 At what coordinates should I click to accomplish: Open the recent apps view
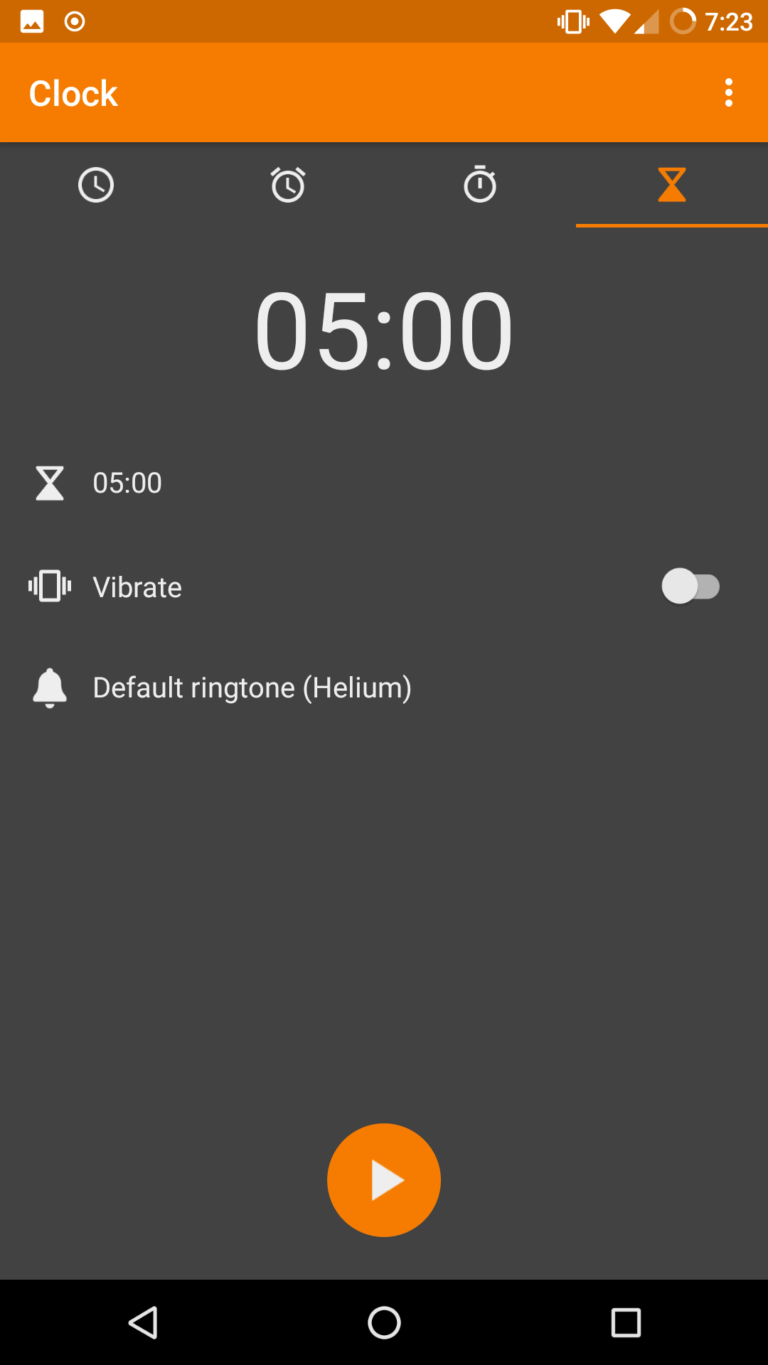pos(625,1323)
